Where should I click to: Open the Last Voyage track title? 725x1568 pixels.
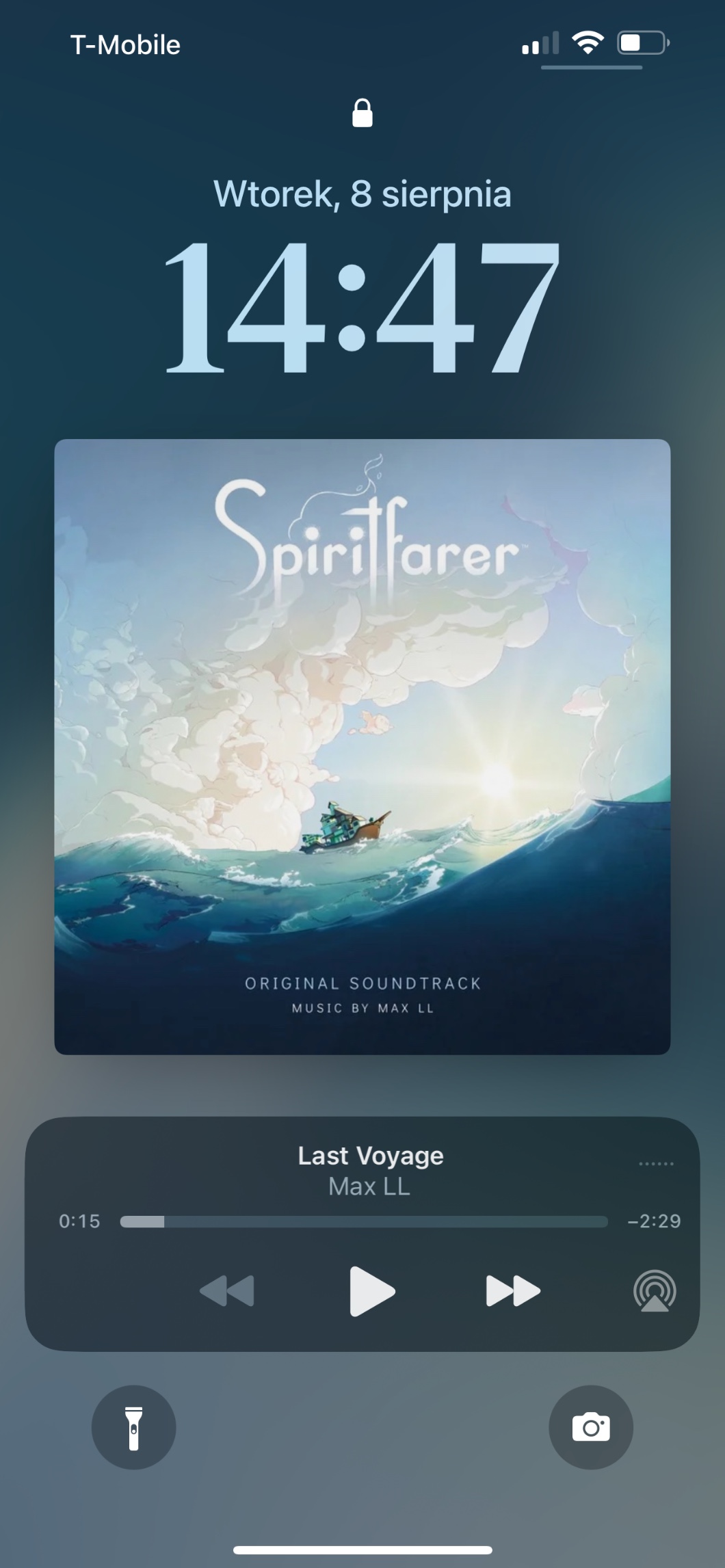[x=371, y=1156]
